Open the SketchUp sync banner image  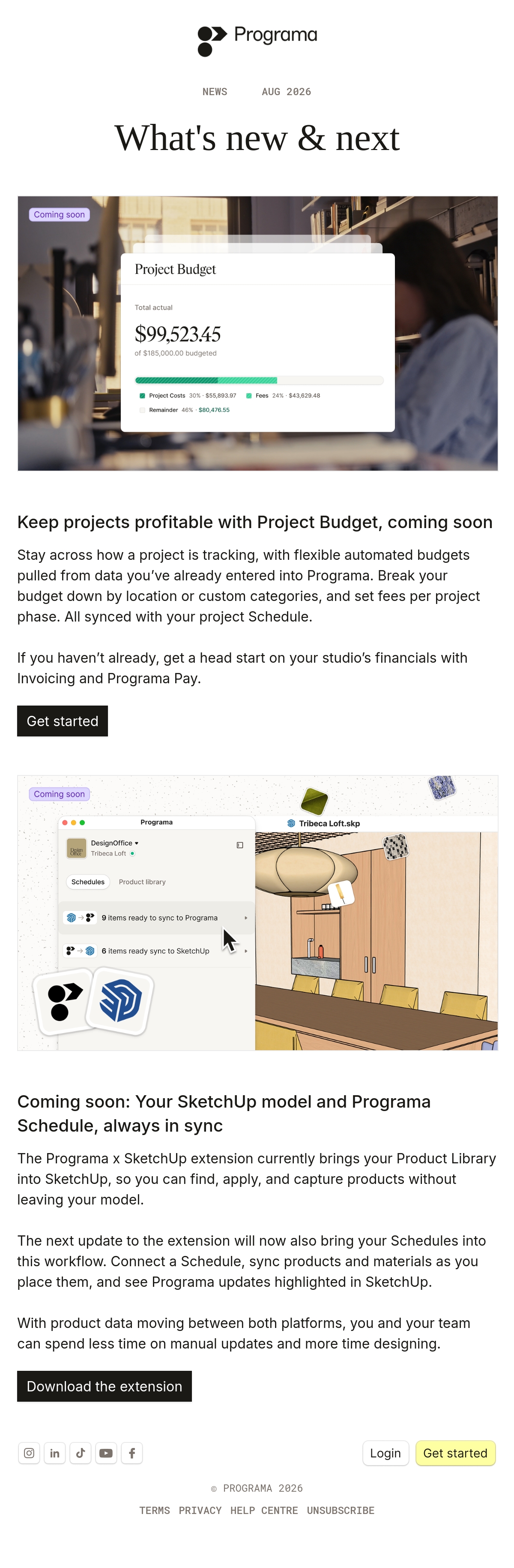pyautogui.click(x=257, y=913)
